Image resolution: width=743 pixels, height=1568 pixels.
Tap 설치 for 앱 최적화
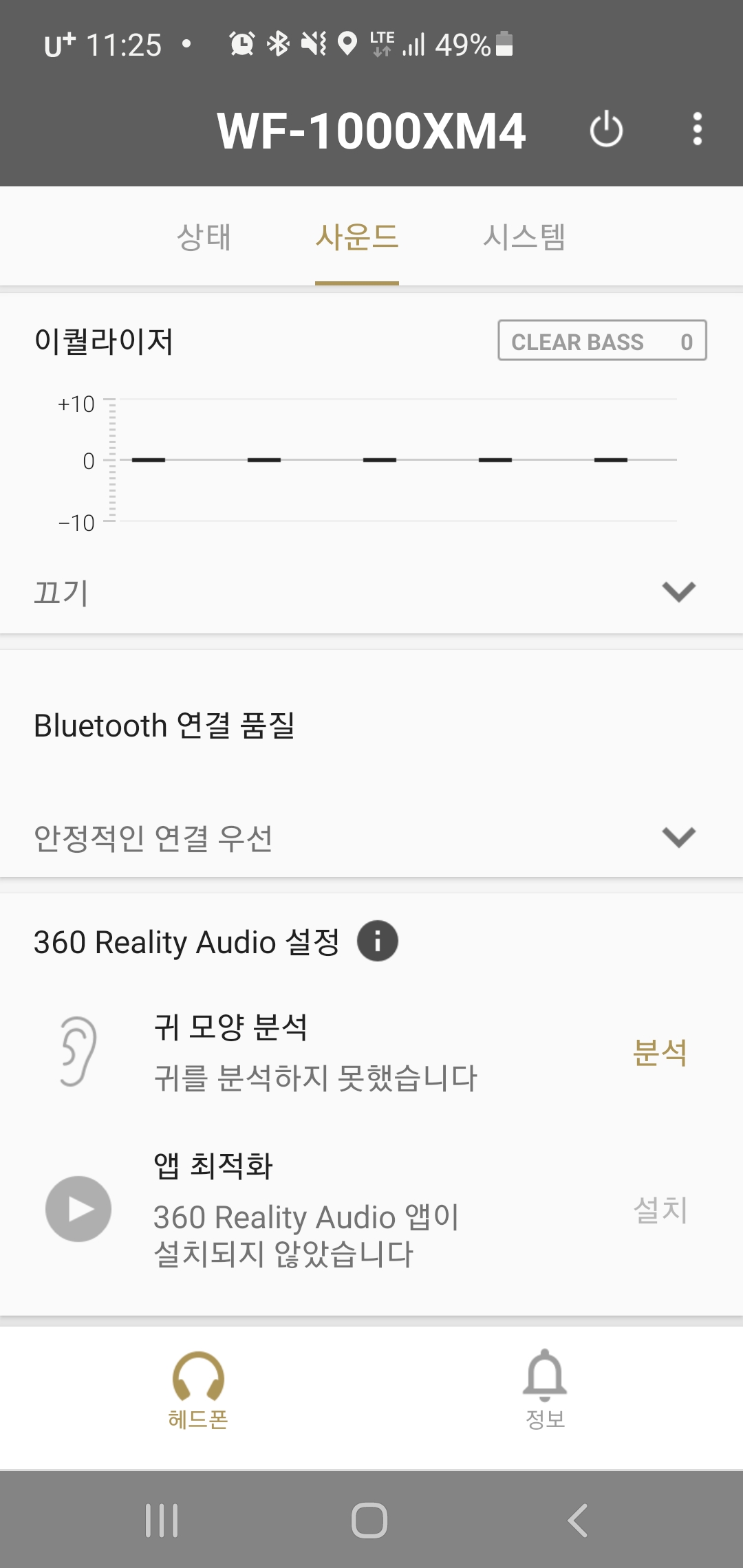660,1210
